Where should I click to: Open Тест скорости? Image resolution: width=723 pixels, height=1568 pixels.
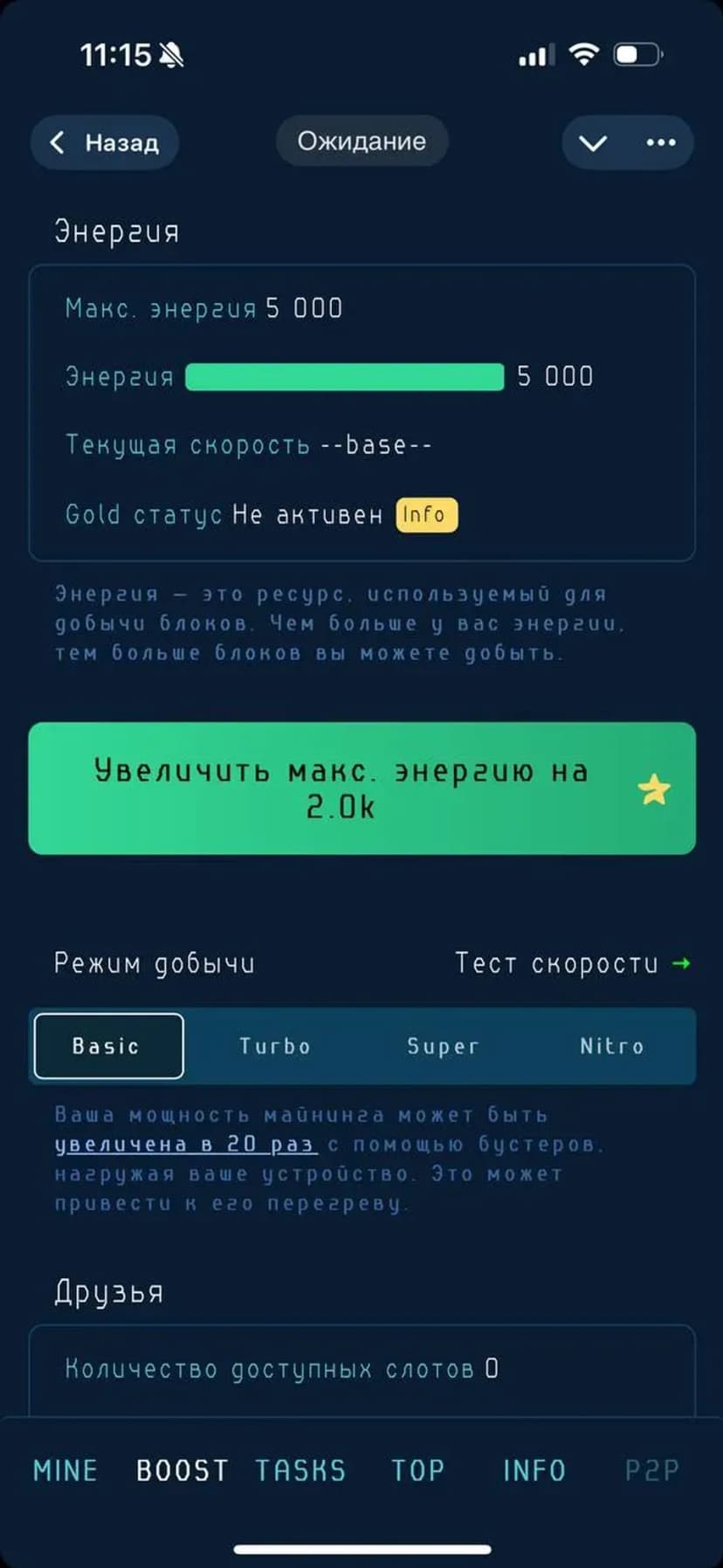pos(572,963)
